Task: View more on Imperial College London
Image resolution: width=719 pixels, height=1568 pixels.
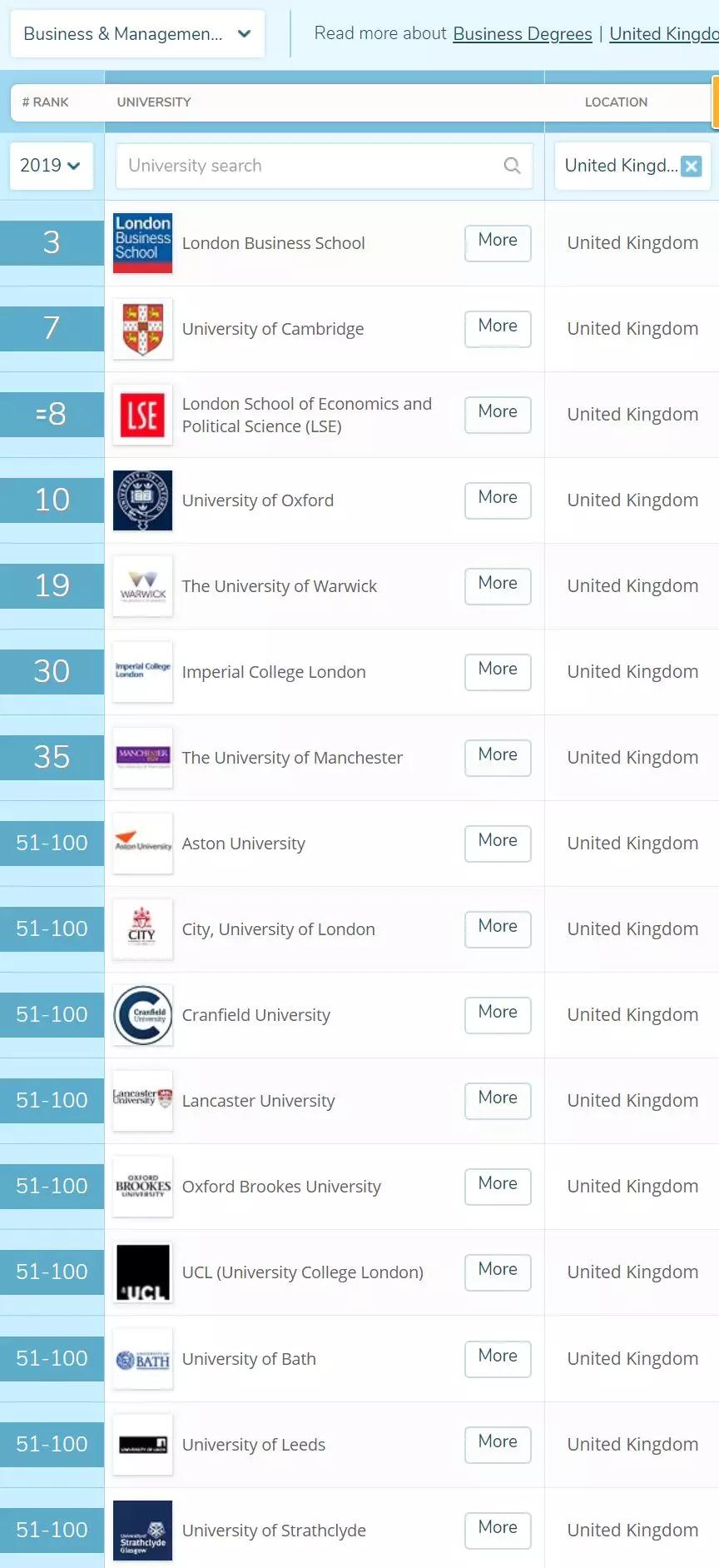Action: tap(498, 672)
